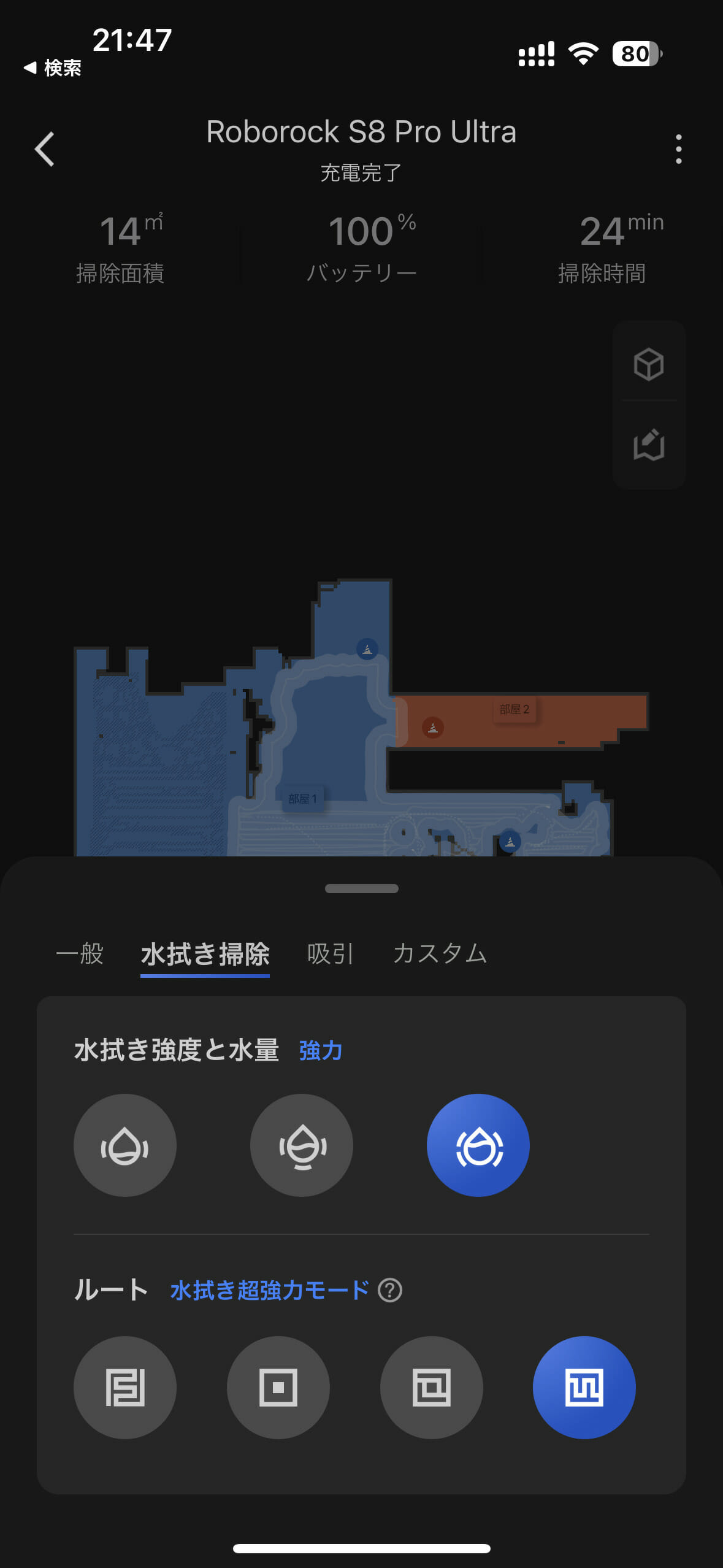Switch to the 一般 tab
Image resolution: width=723 pixels, height=1568 pixels.
tap(80, 953)
